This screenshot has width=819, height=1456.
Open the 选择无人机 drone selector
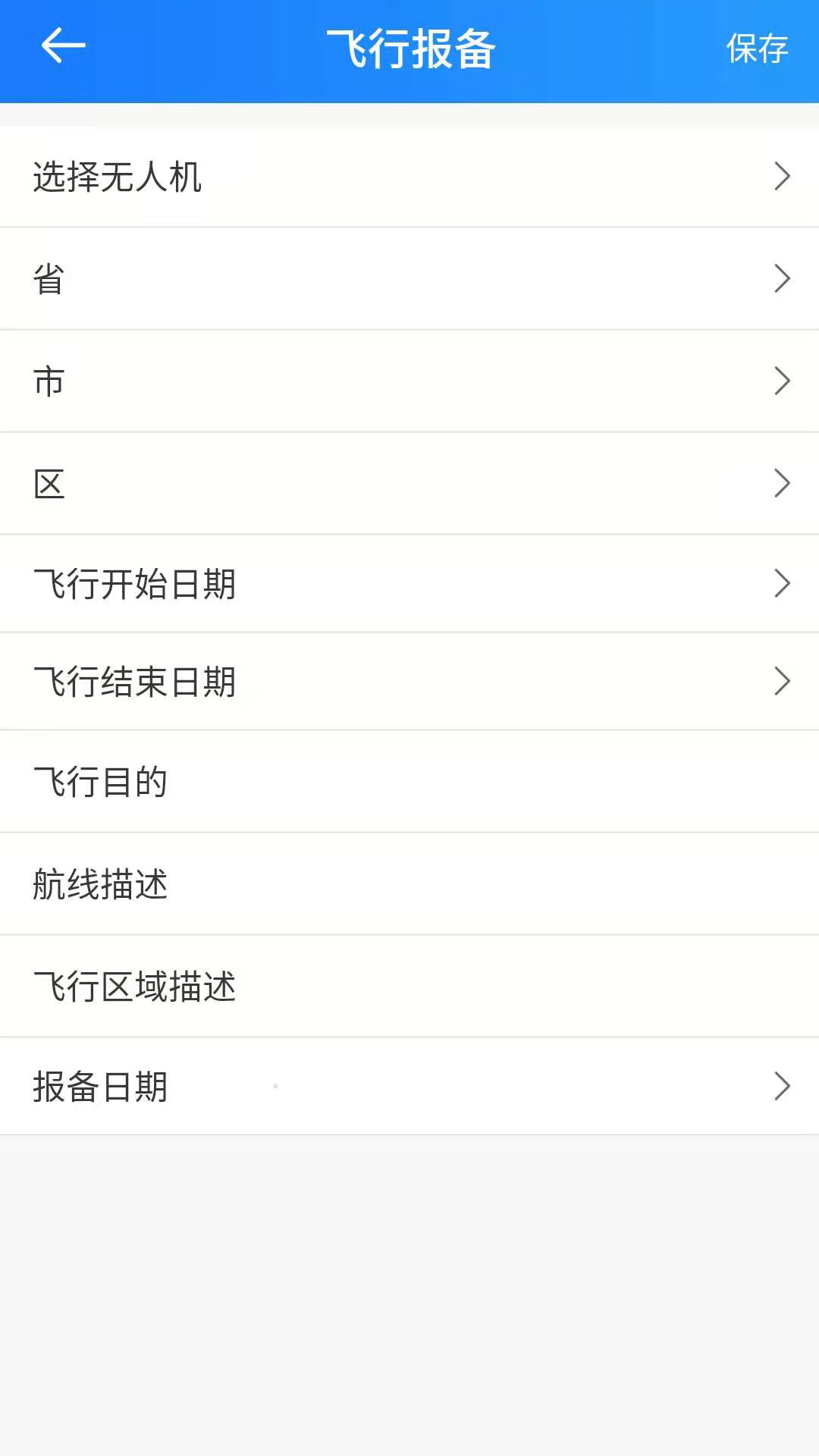[x=409, y=177]
